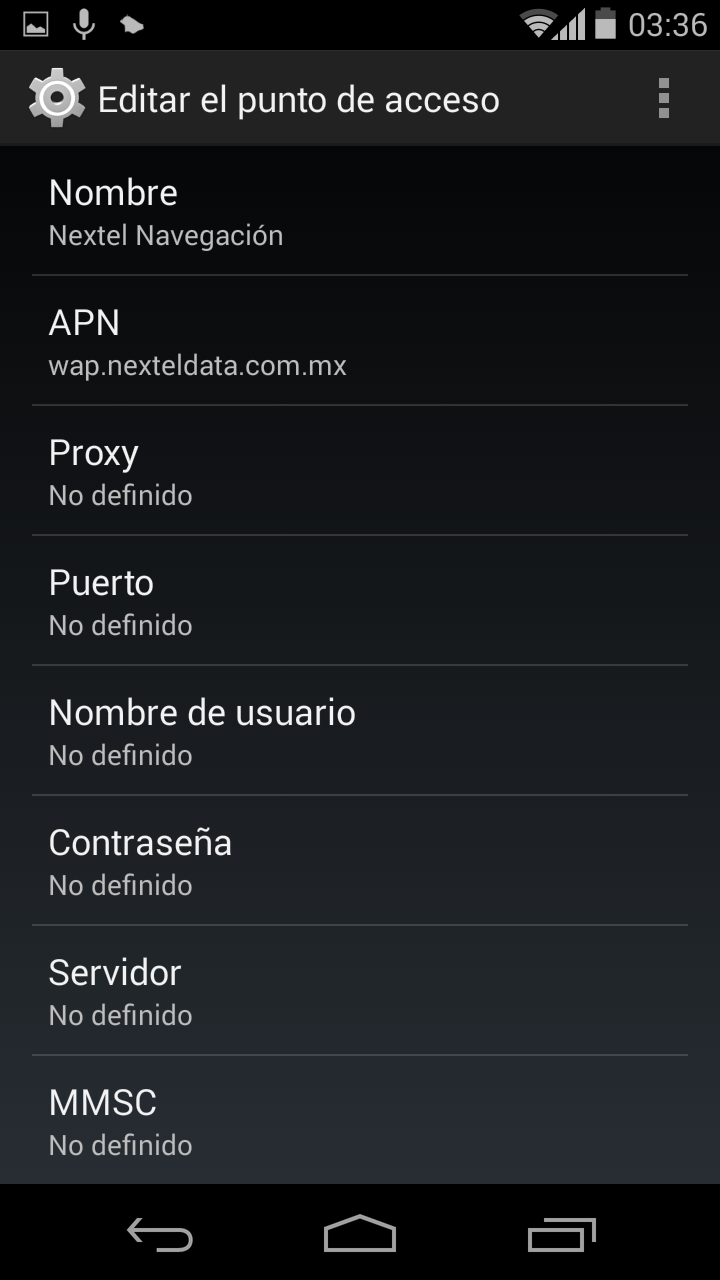720x1280 pixels.
Task: Go to the home screen
Action: click(x=360, y=1234)
